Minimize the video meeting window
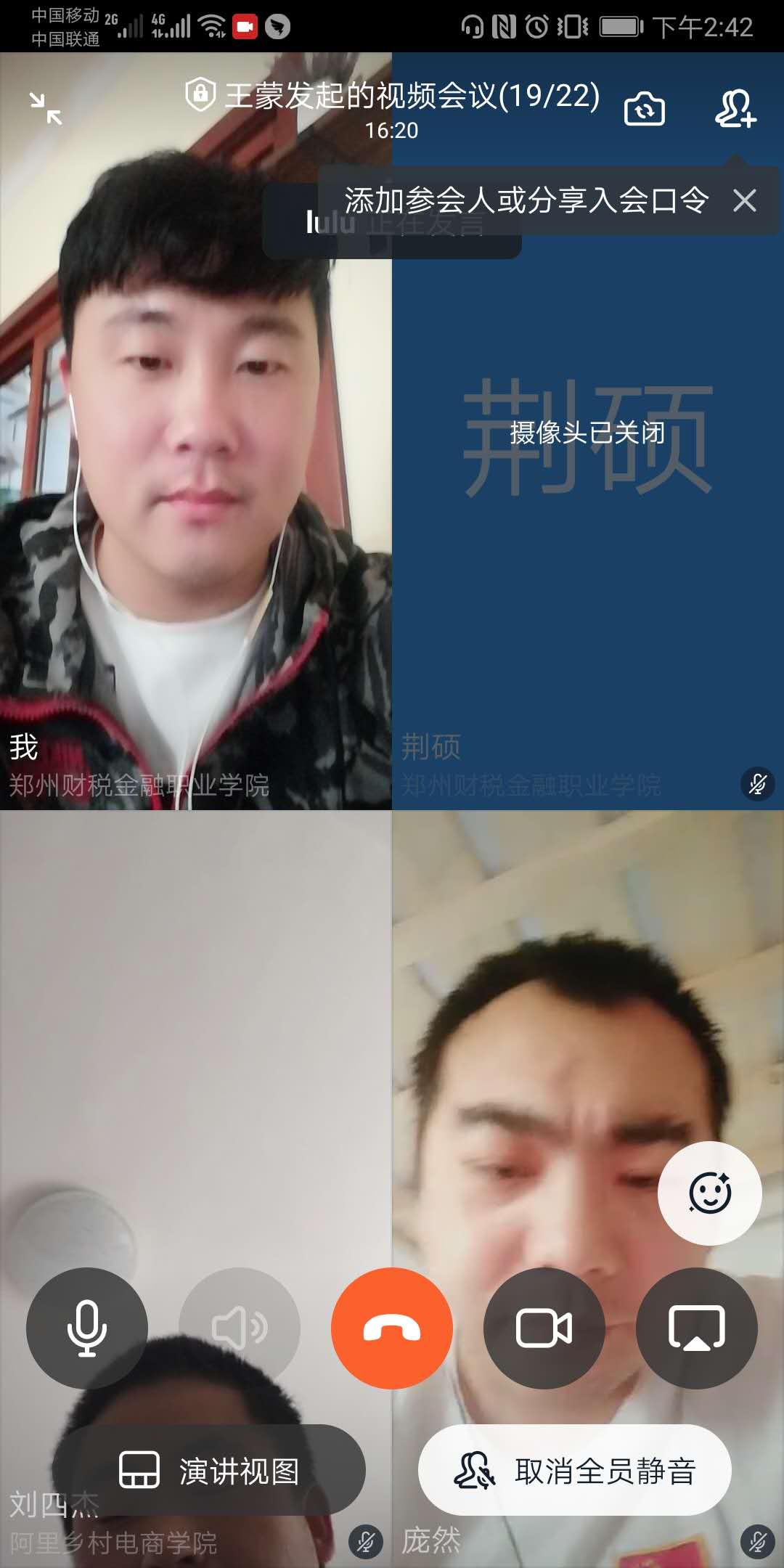Screen dimensions: 784x1568 tap(46, 109)
